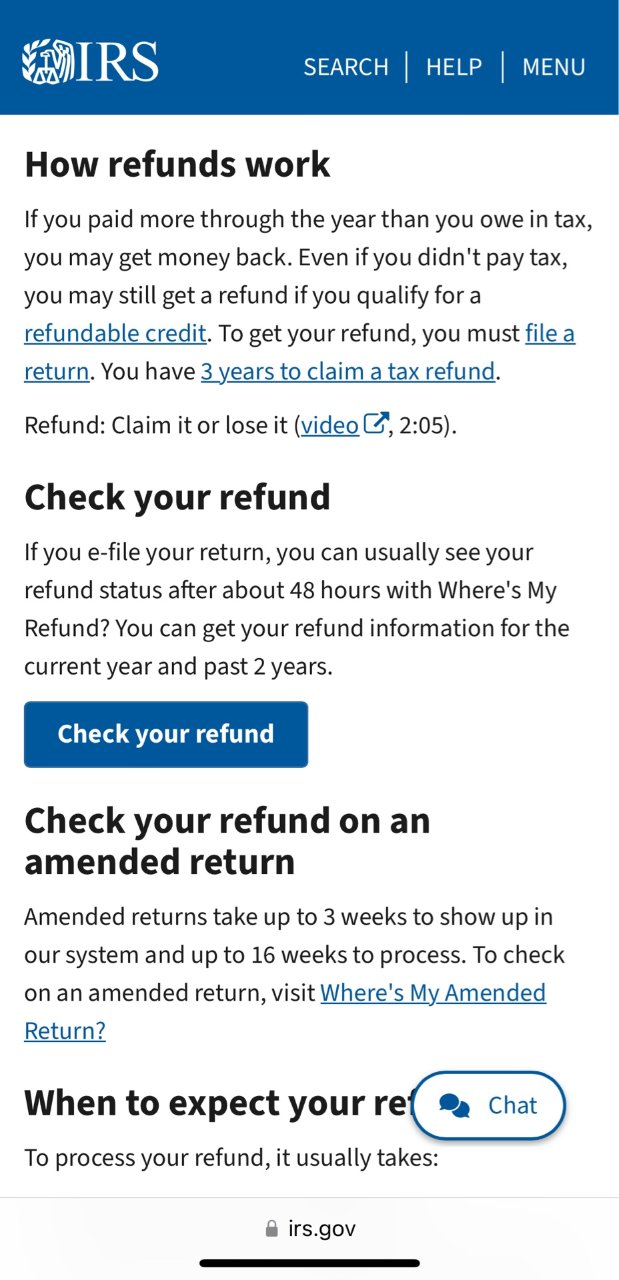619x1280 pixels.
Task: Start a Chat session
Action: point(489,1105)
